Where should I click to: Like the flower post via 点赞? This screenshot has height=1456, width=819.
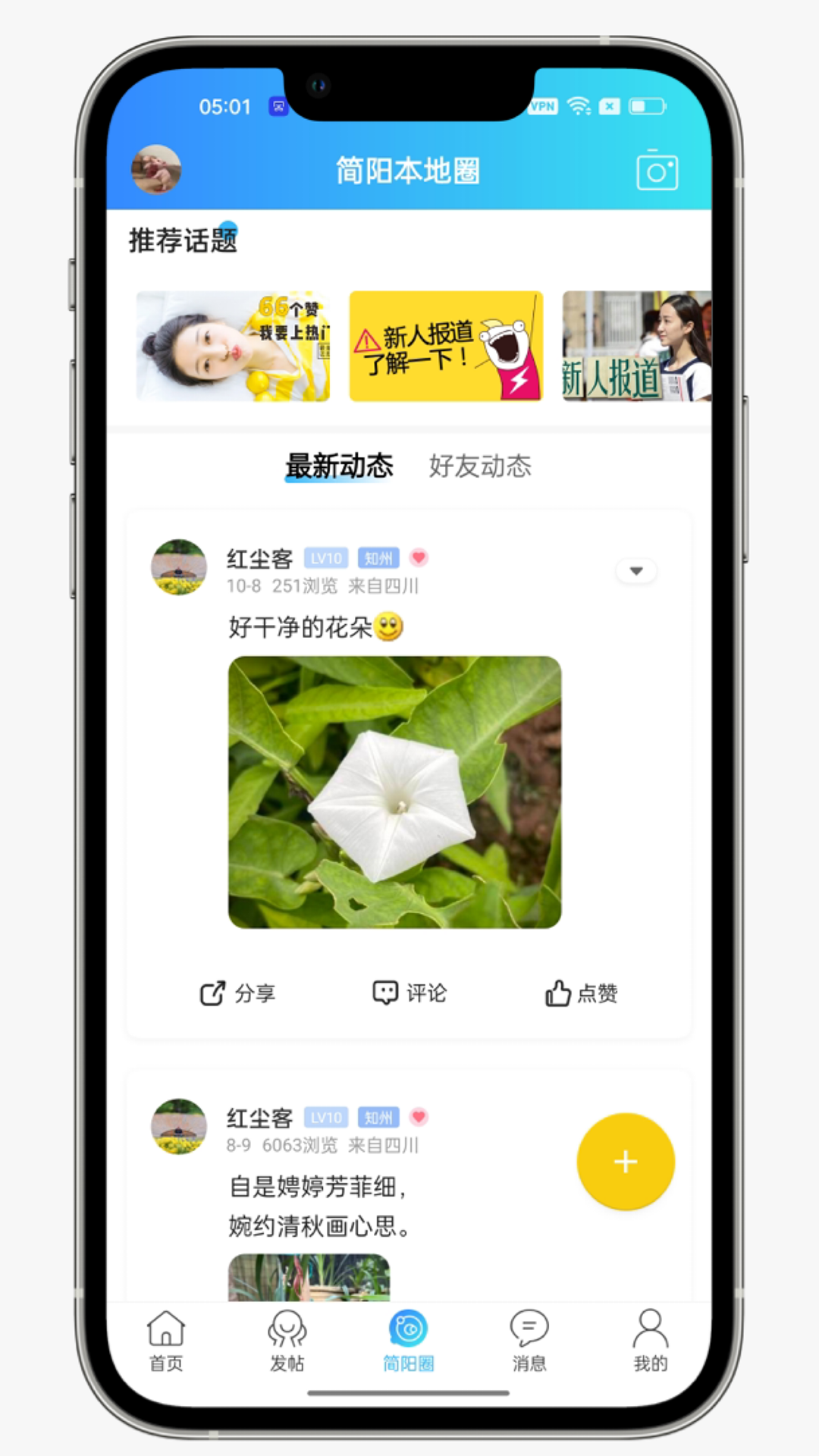pos(581,993)
